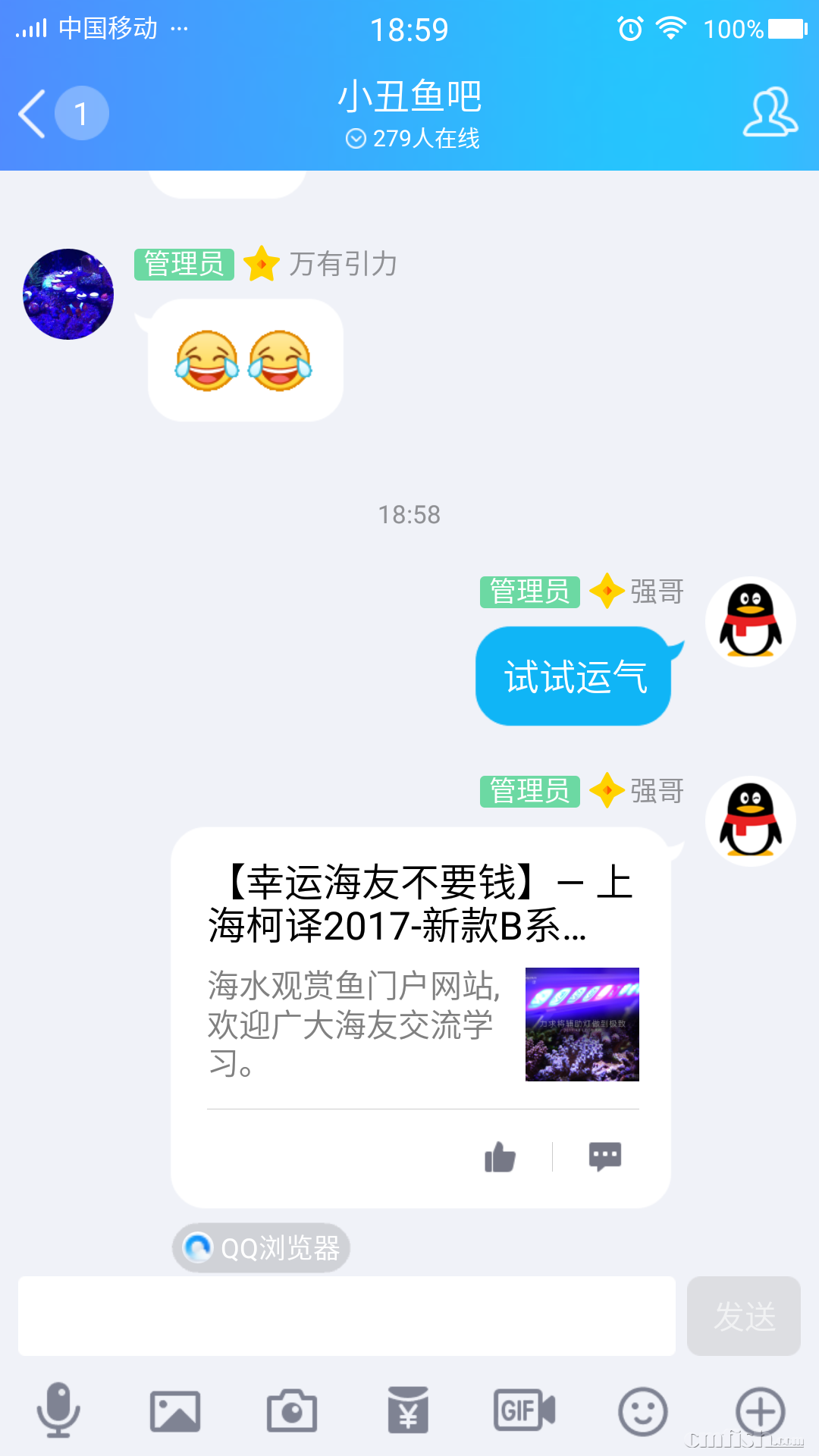819x1456 pixels.
Task: Pick a photo from the gallery
Action: [175, 1411]
